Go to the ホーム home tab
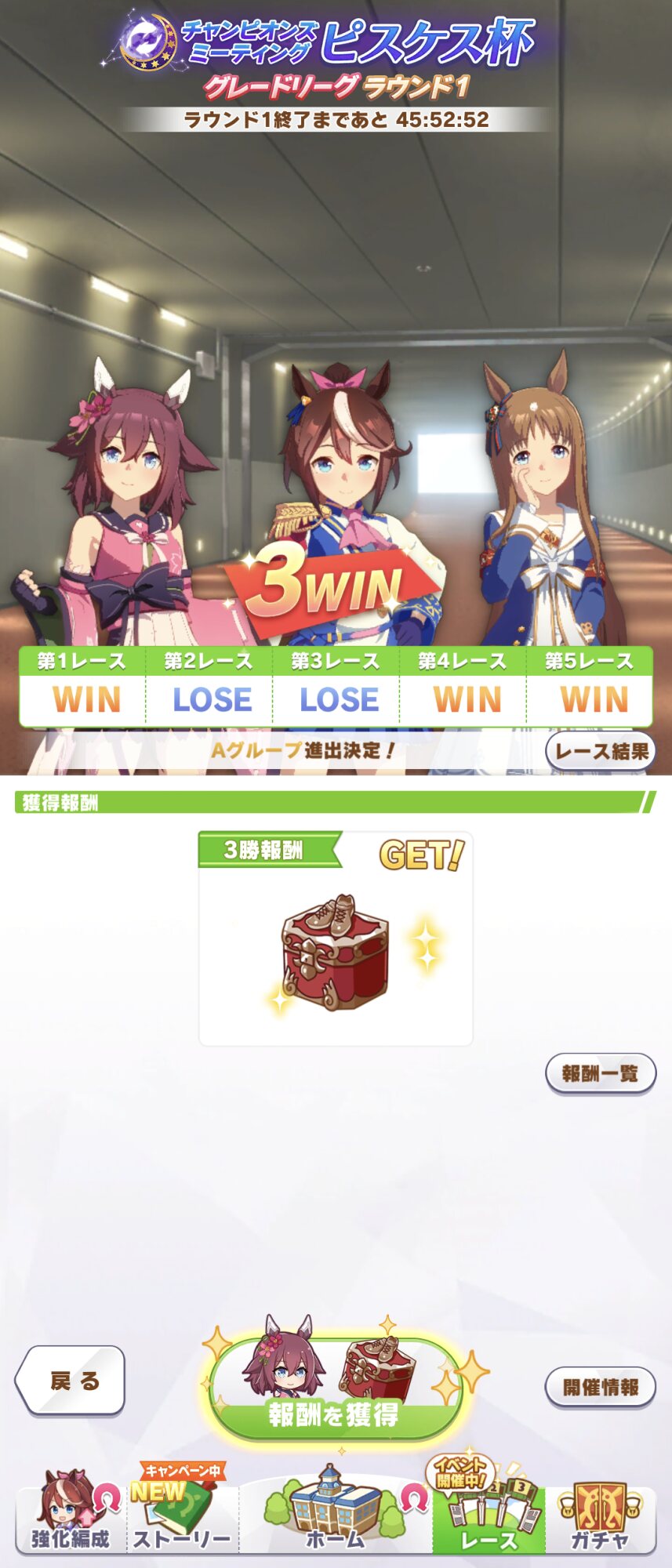Image resolution: width=672 pixels, height=1568 pixels. click(335, 1515)
